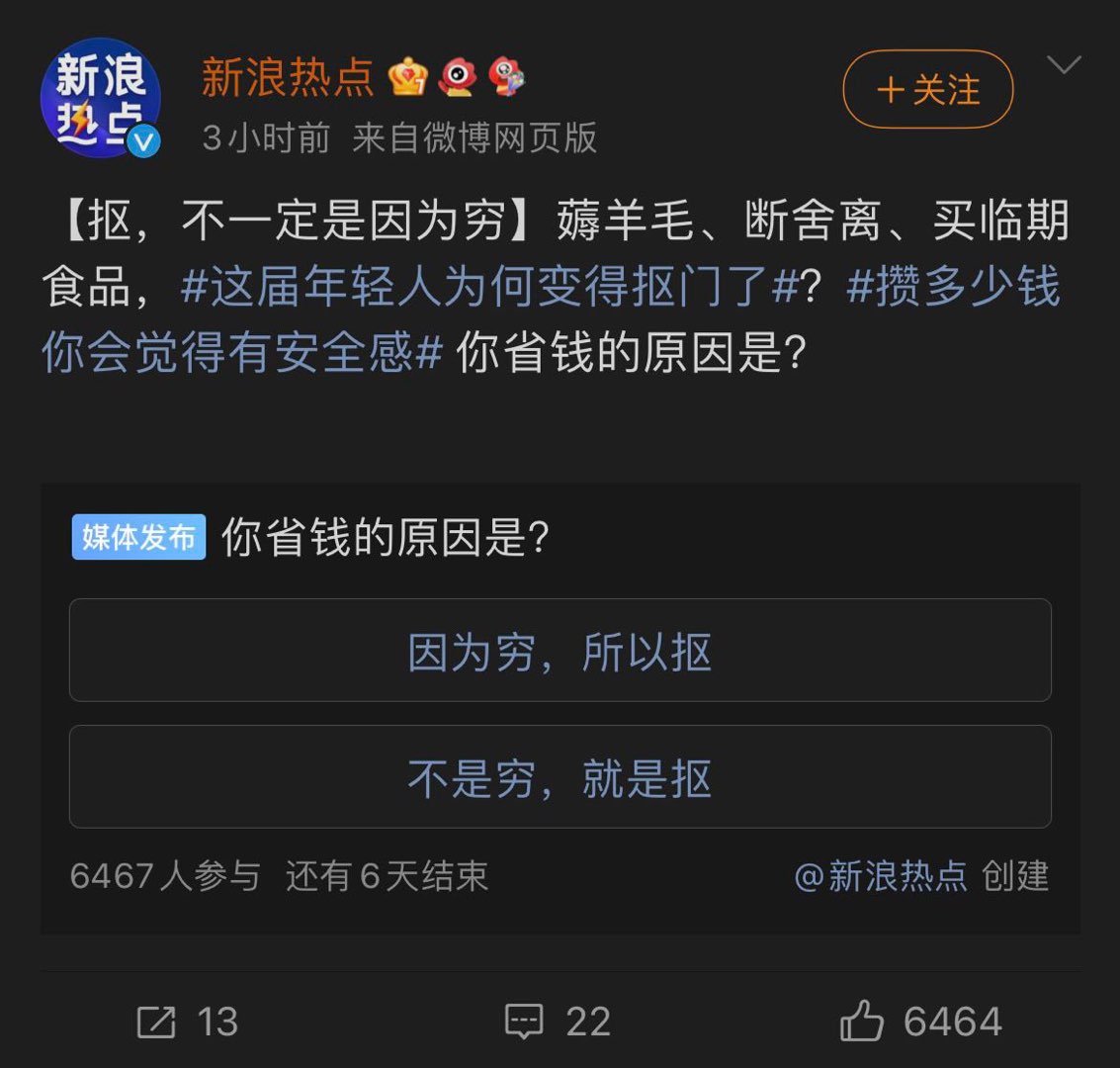Expand the post options chevron
The image size is (1120, 1068).
coord(1064,66)
